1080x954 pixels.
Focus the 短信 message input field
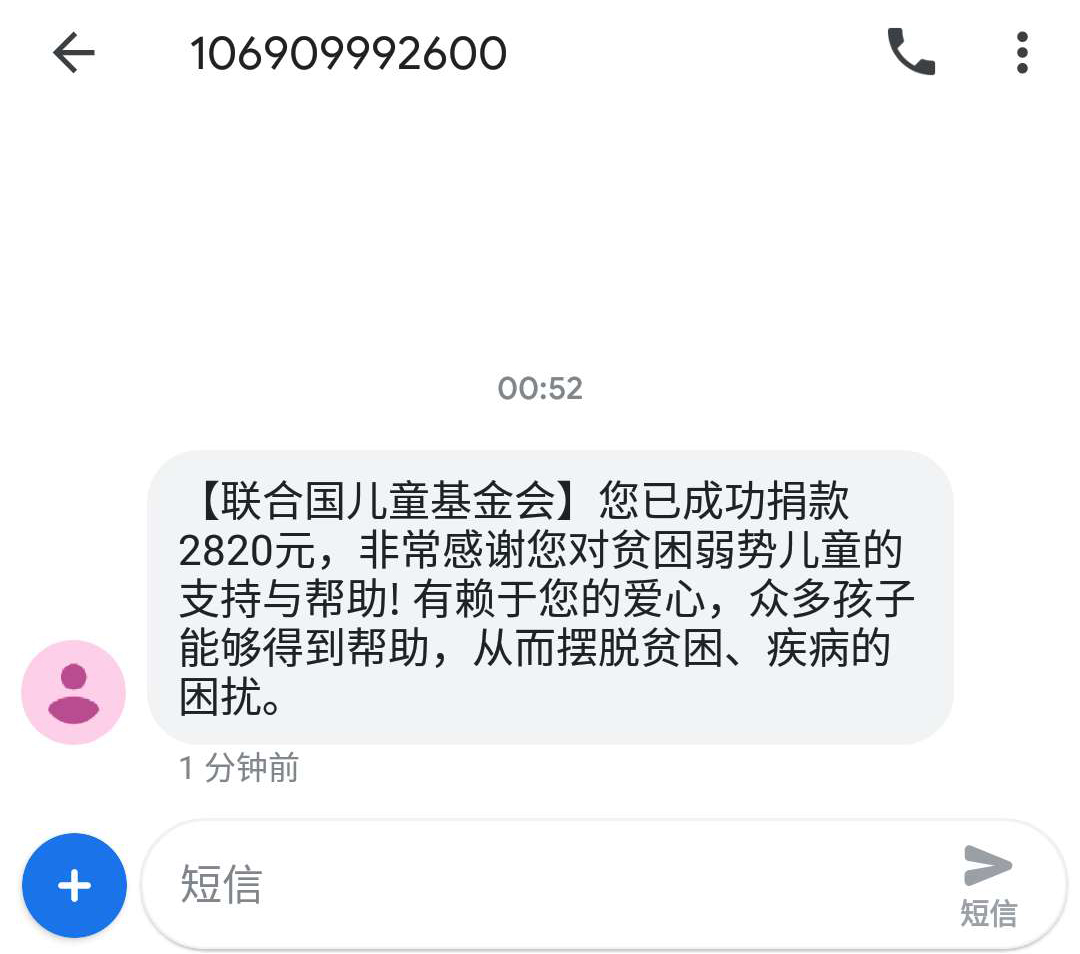(540, 885)
